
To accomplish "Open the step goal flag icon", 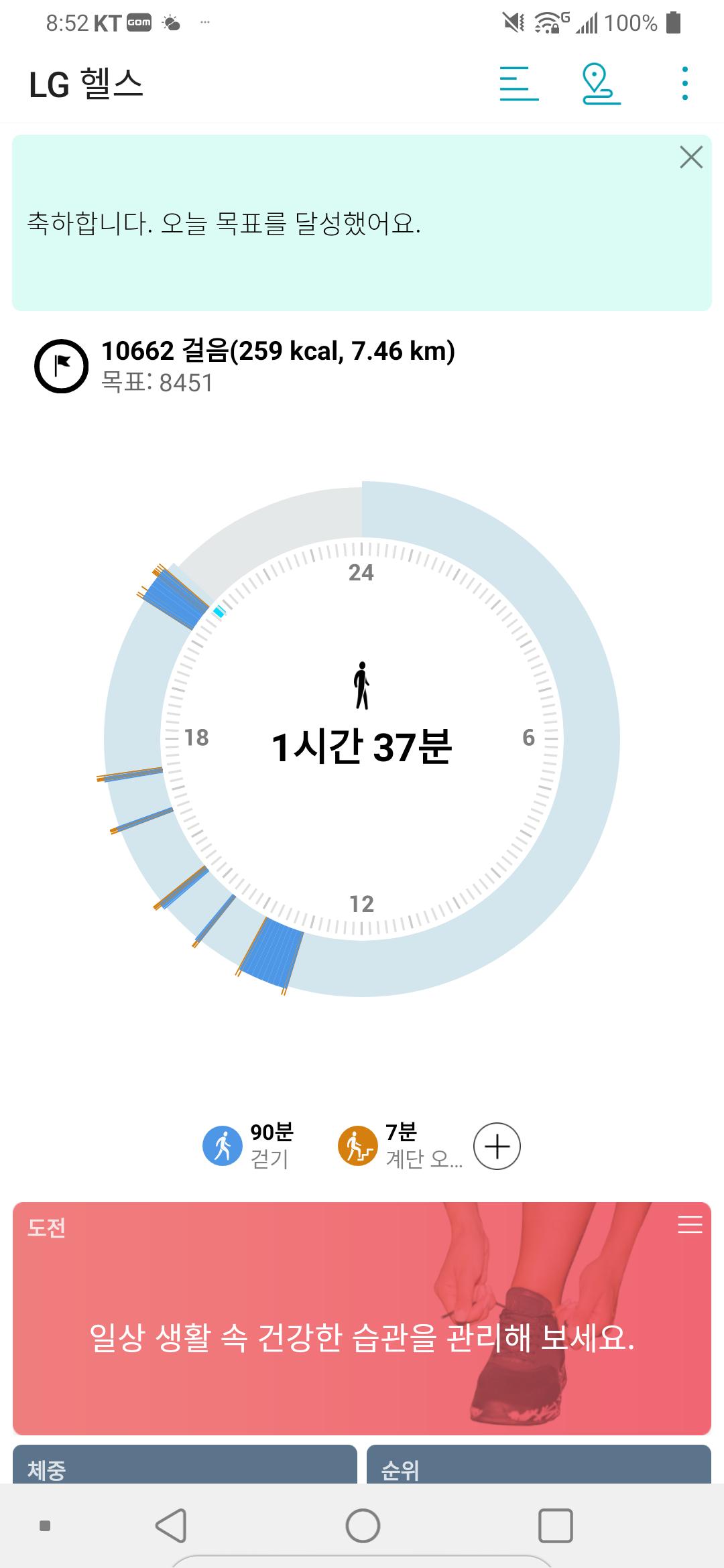I will (61, 366).
